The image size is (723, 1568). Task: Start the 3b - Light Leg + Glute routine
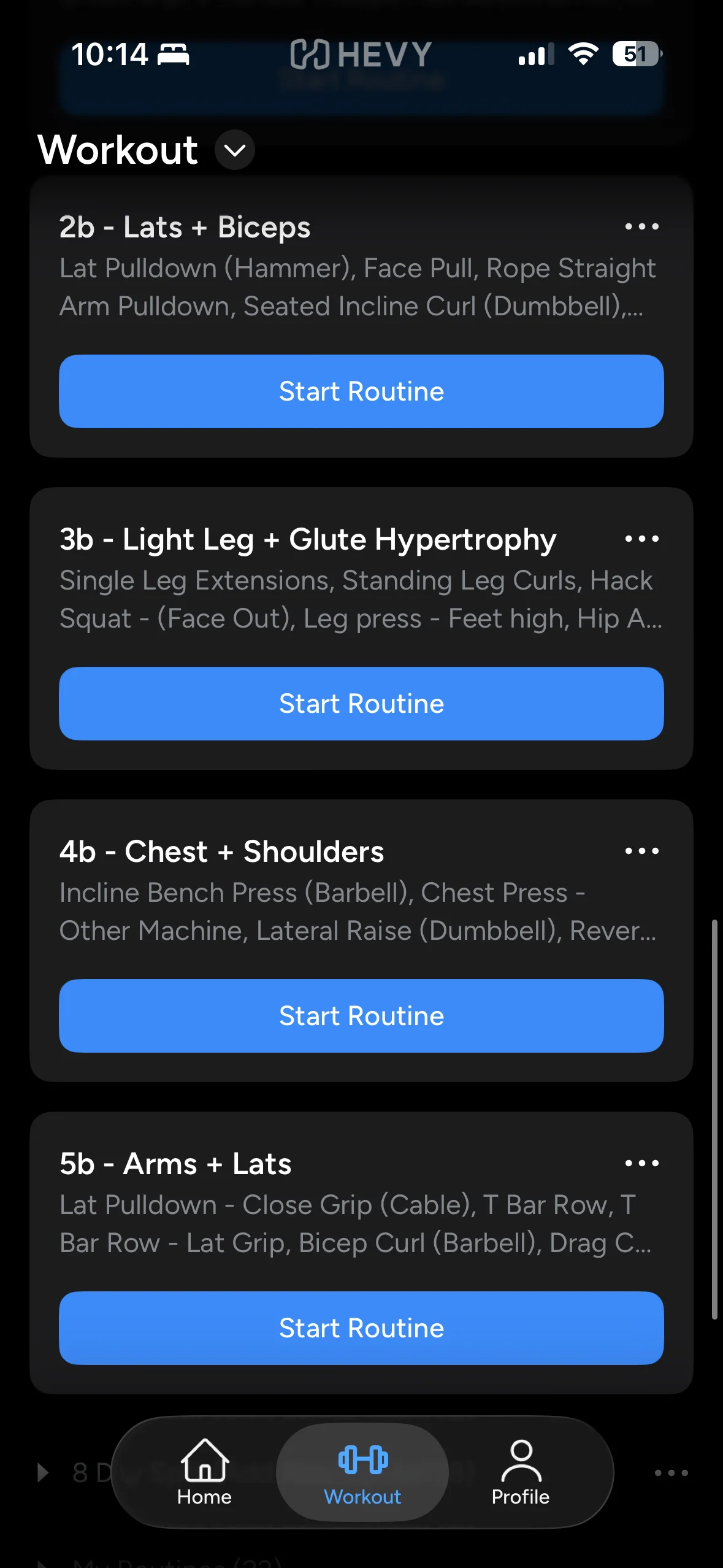361,704
